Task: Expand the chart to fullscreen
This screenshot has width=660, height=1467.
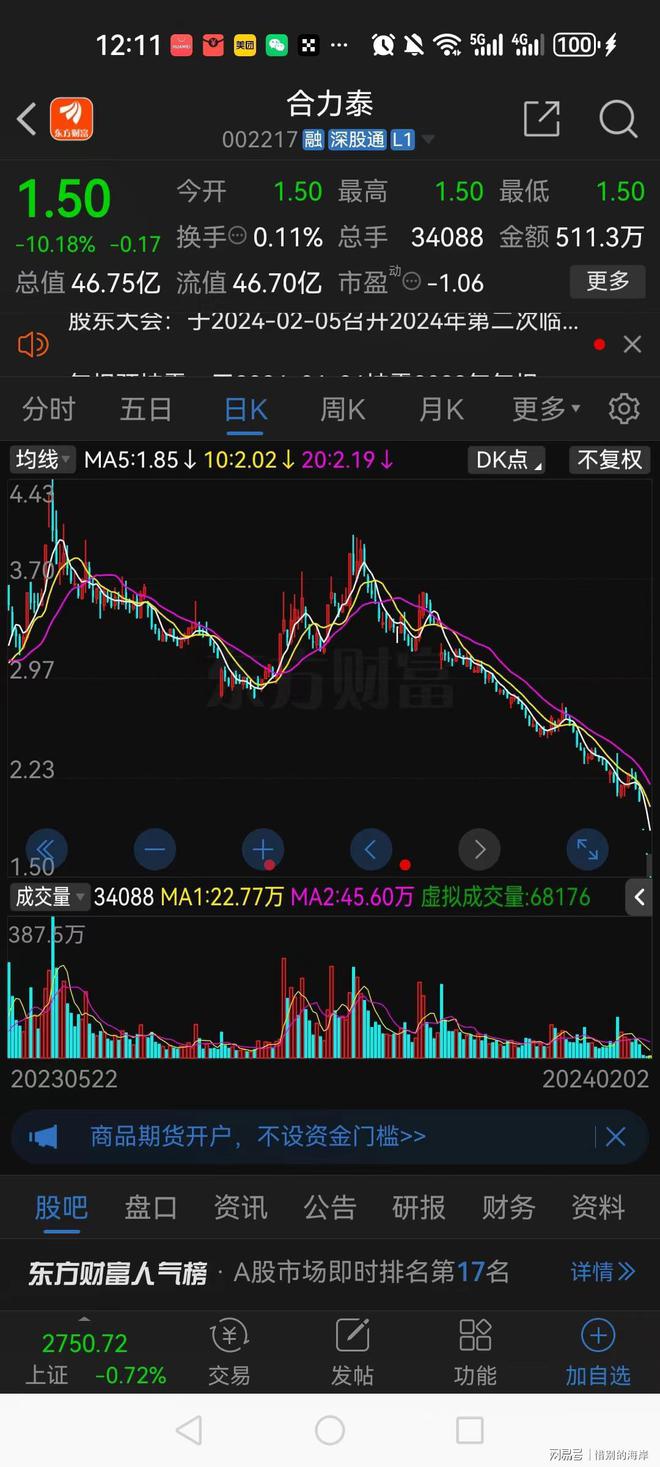Action: pyautogui.click(x=587, y=850)
